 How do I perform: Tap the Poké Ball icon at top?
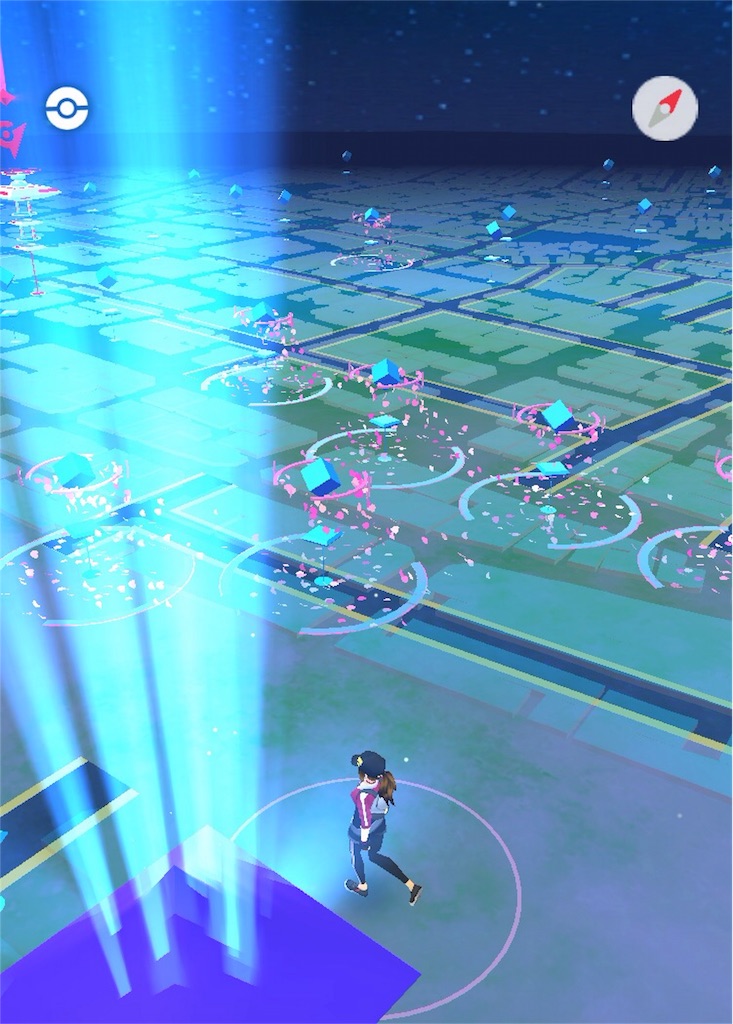click(x=67, y=108)
